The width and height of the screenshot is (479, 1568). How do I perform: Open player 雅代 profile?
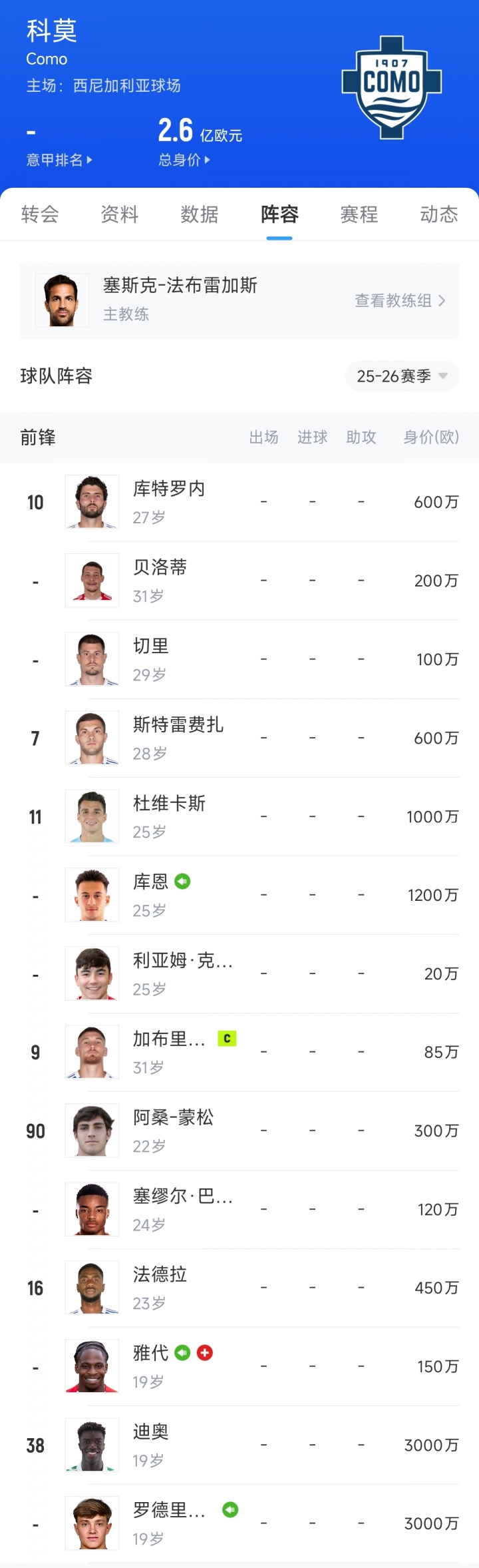(151, 1353)
